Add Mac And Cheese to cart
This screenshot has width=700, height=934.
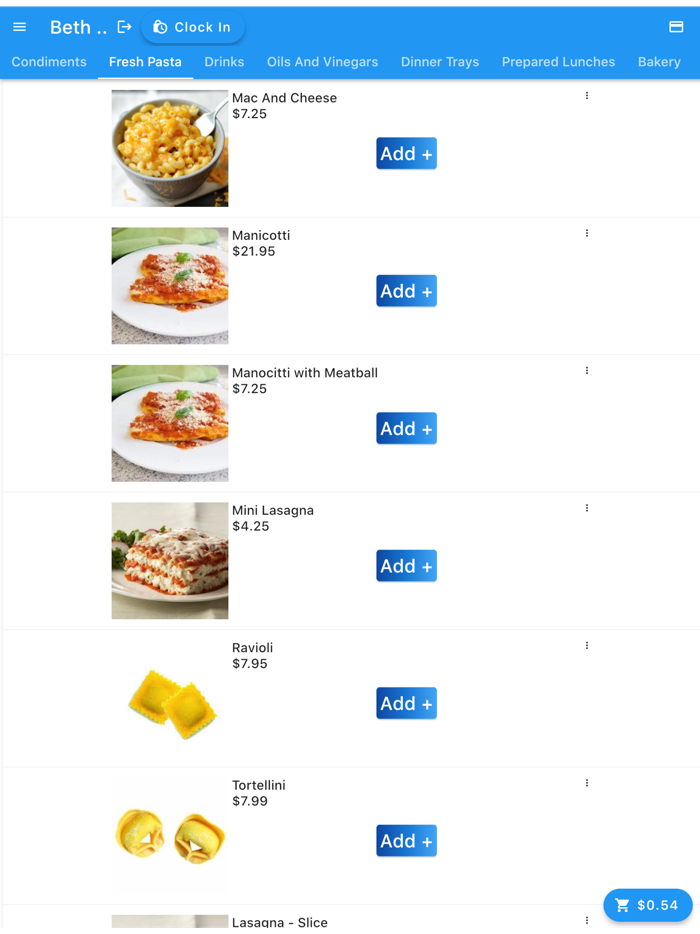pyautogui.click(x=406, y=154)
